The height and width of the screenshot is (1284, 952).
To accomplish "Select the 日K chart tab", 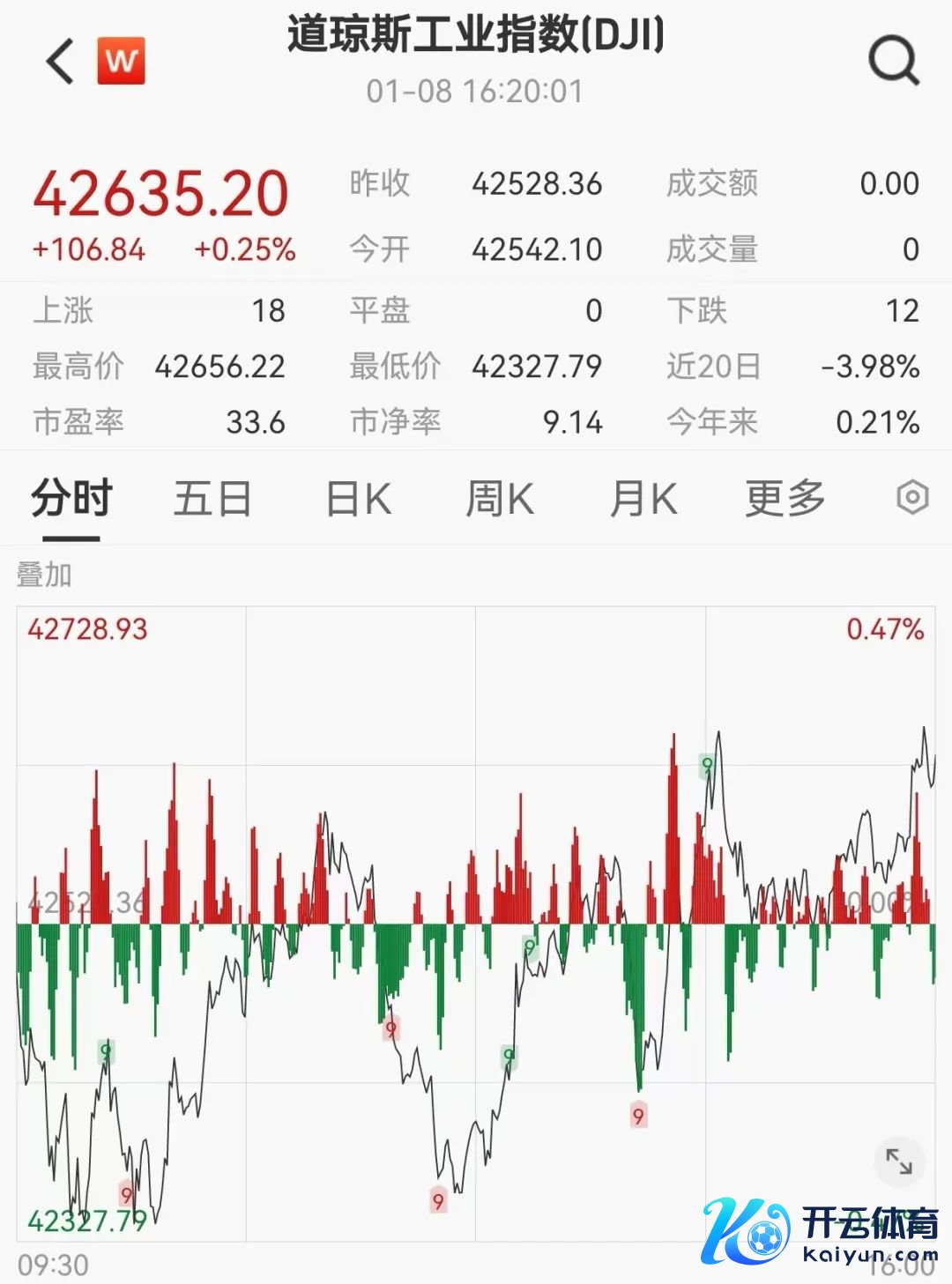I will pyautogui.click(x=358, y=499).
